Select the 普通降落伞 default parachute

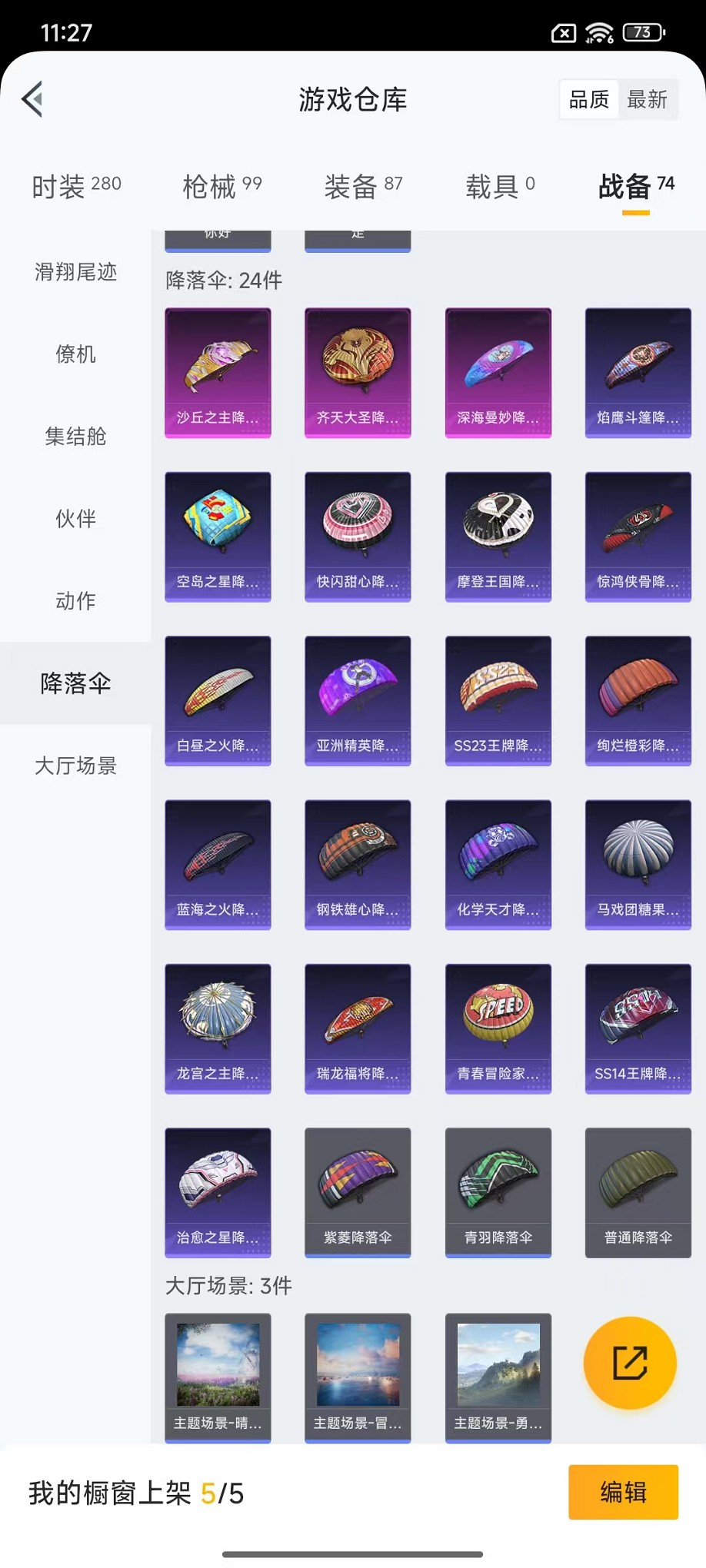[x=638, y=1193]
